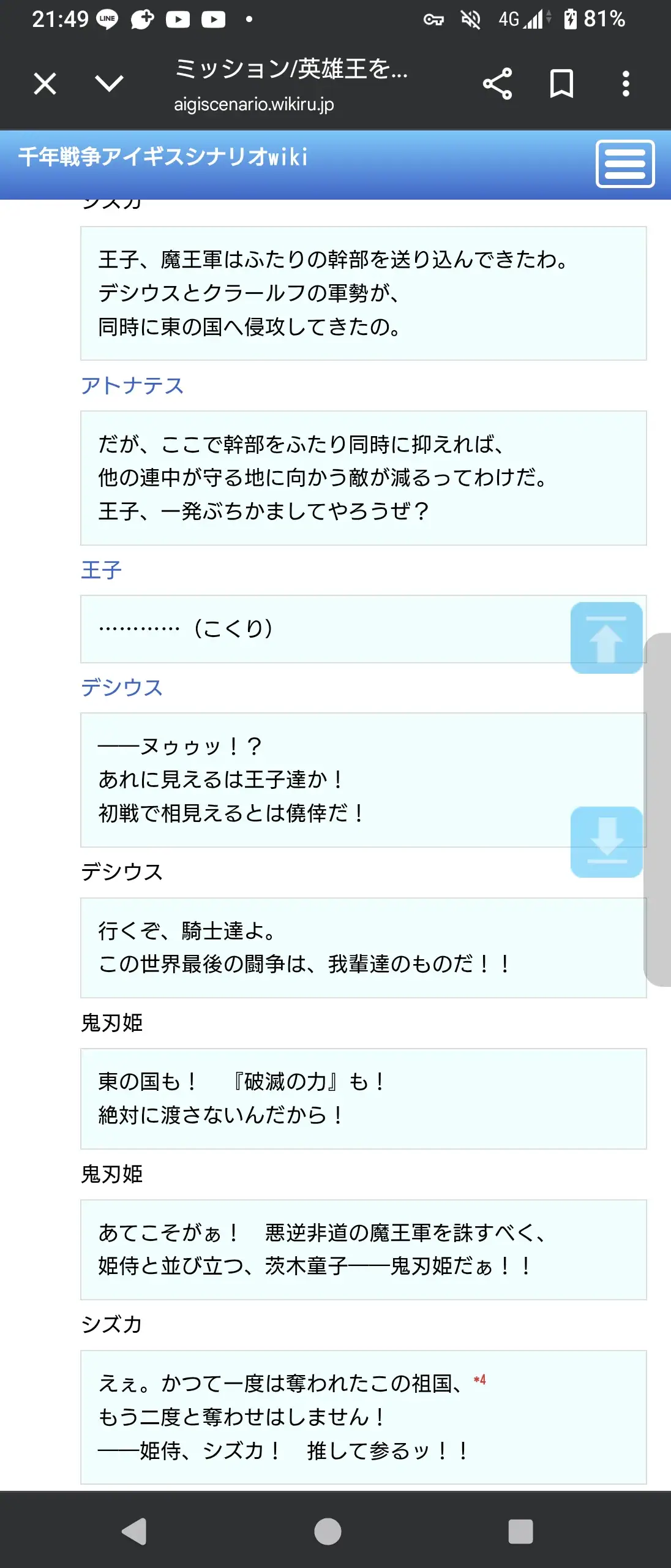
Task: Open the LINE app notification icon
Action: [108, 19]
